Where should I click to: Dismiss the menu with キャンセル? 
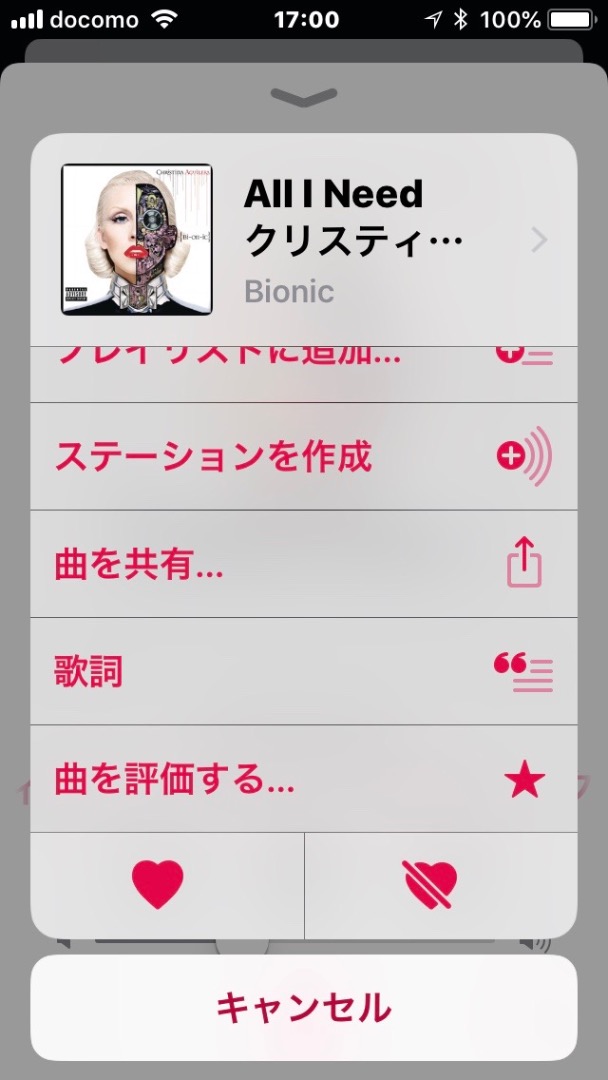304,1008
